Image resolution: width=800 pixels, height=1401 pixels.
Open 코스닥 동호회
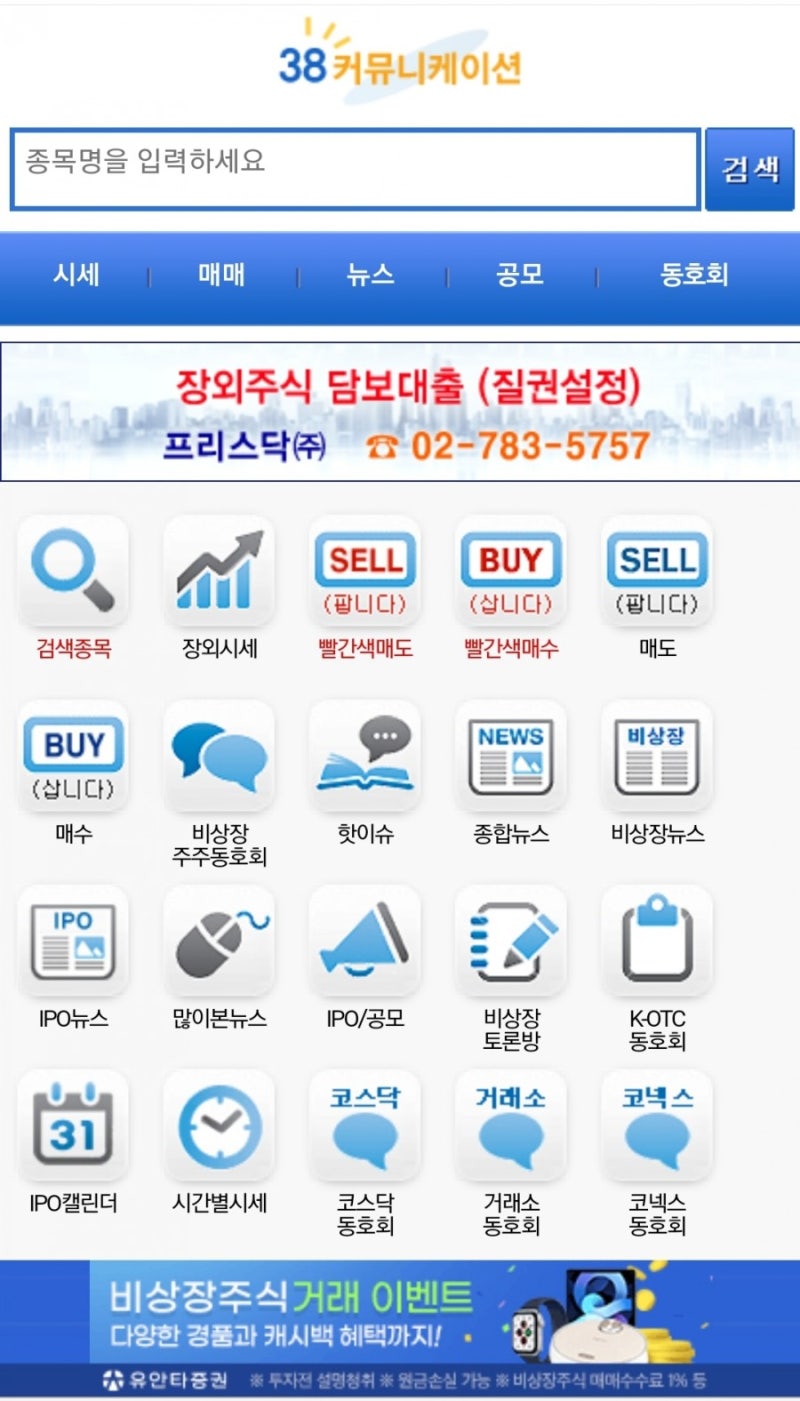[365, 1127]
